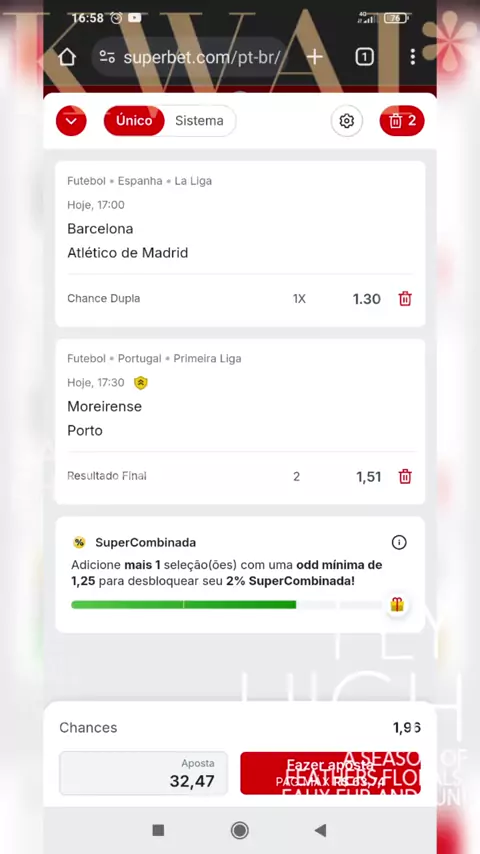The image size is (480, 854).
Task: Remove the Barcelona vs Atlético de Madrid selection
Action: click(405, 299)
